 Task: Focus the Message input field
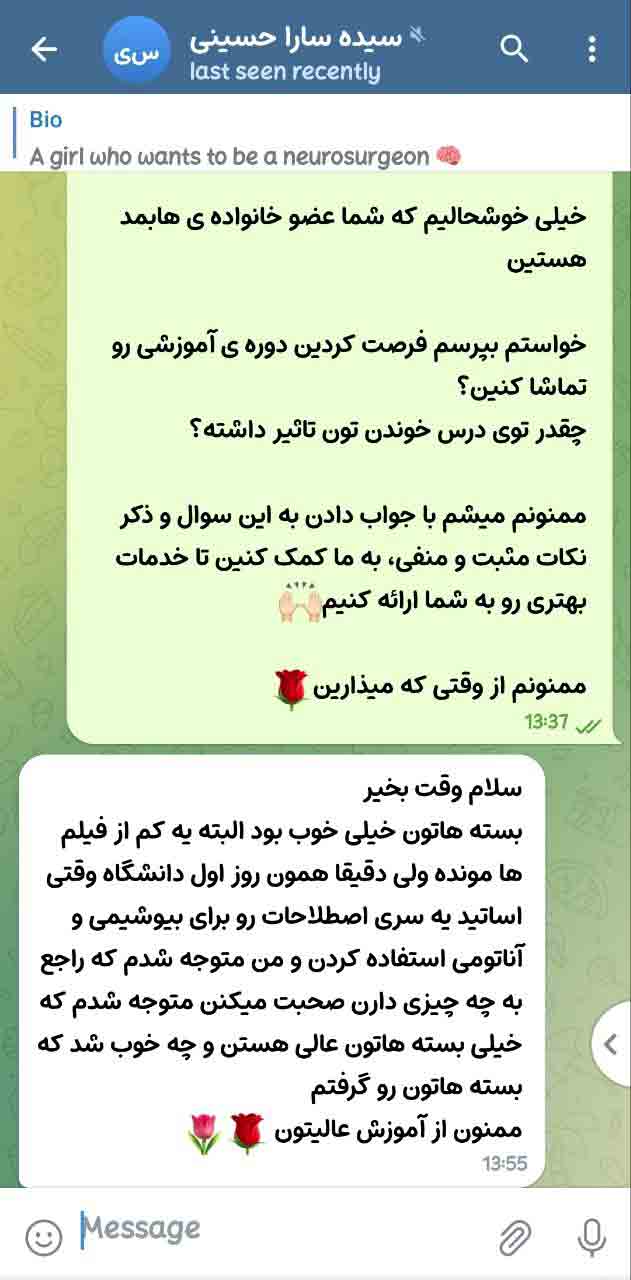(x=280, y=1230)
